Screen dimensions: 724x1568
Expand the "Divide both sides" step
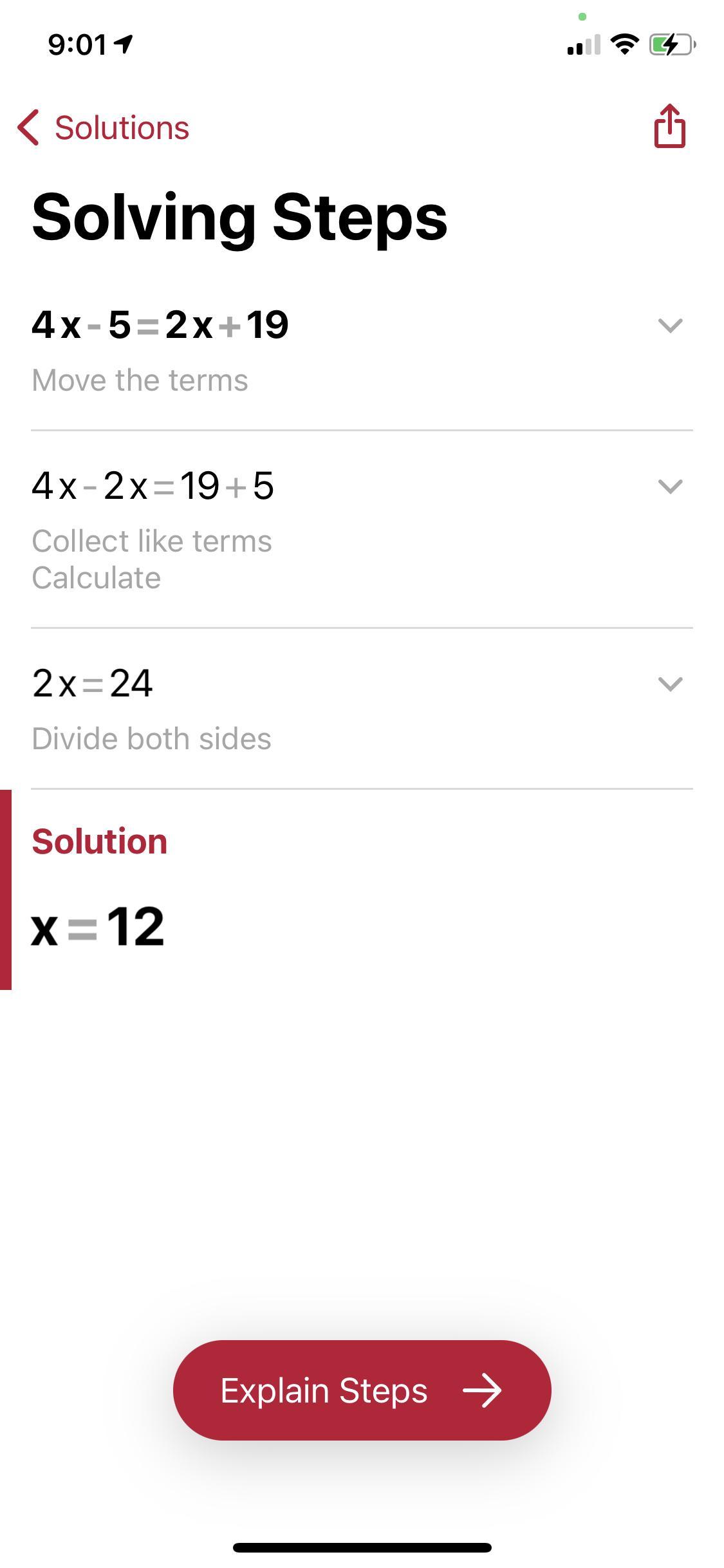(670, 683)
